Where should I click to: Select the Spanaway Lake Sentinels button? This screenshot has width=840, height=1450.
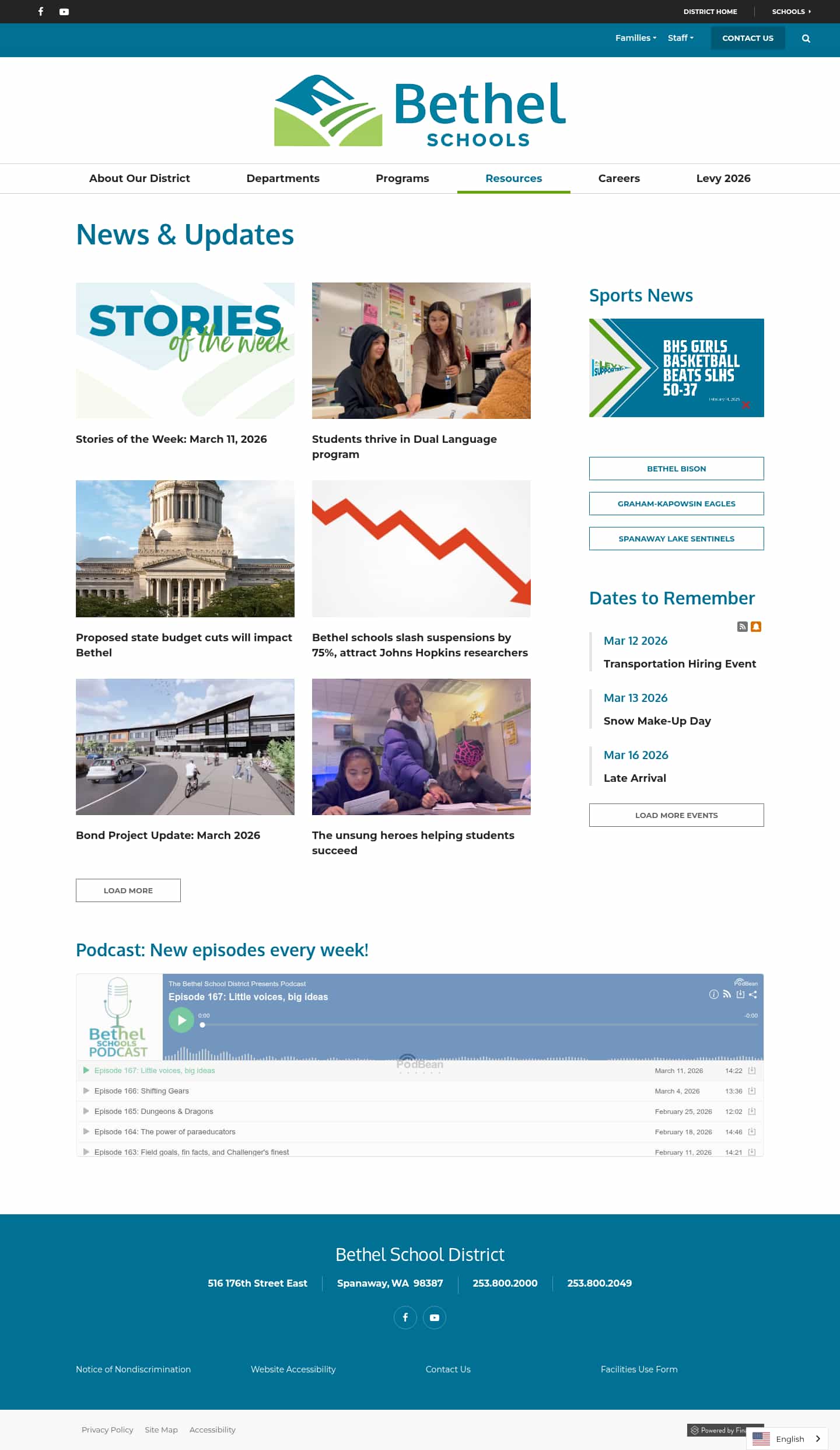pyautogui.click(x=676, y=539)
